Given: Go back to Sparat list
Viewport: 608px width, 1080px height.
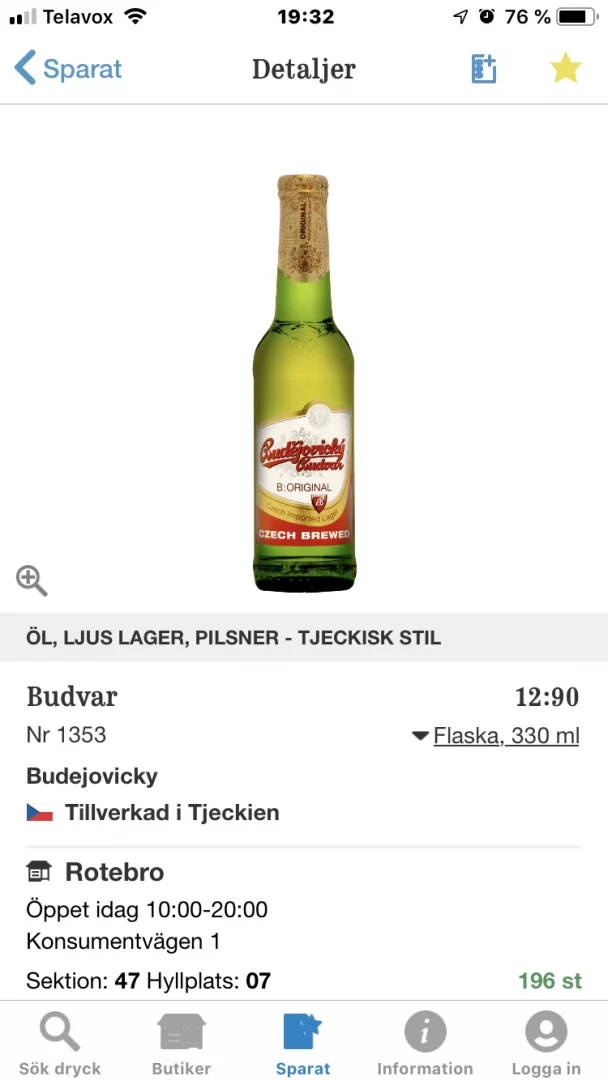Looking at the screenshot, I should (68, 69).
